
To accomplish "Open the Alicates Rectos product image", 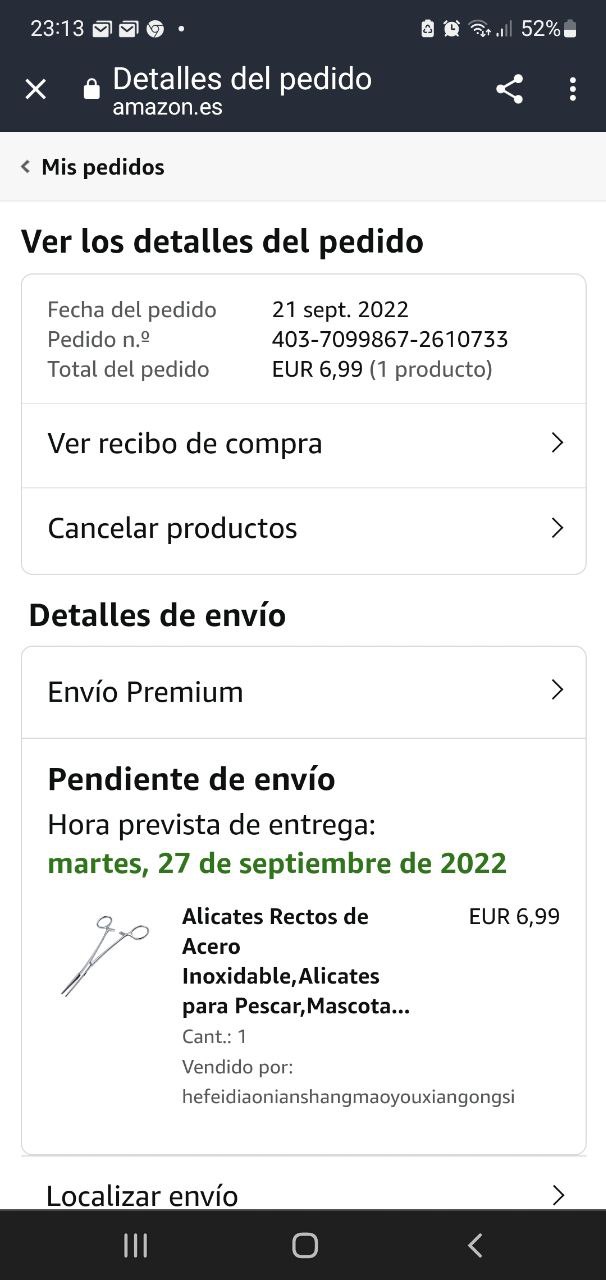I will (102, 954).
